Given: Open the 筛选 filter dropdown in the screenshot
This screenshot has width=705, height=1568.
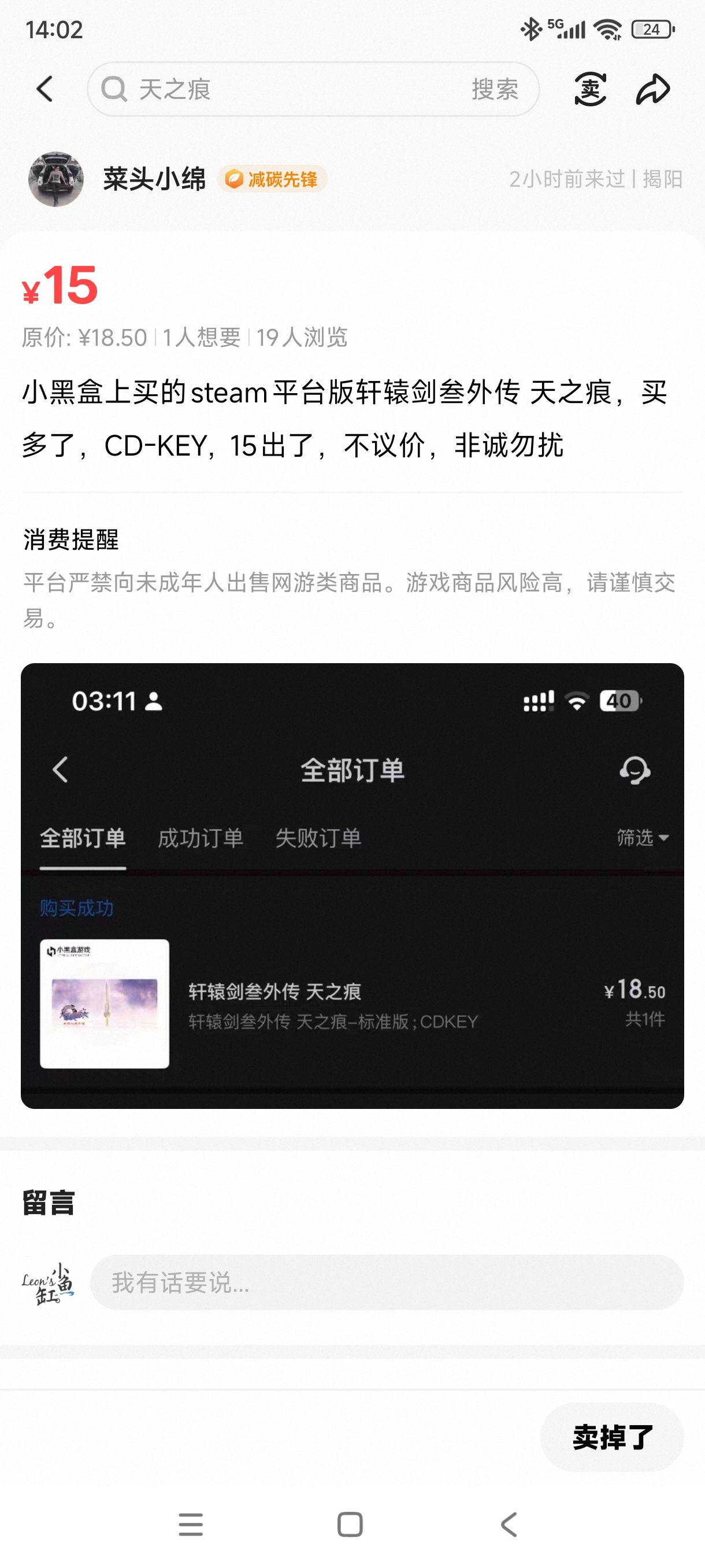Looking at the screenshot, I should tap(643, 838).
